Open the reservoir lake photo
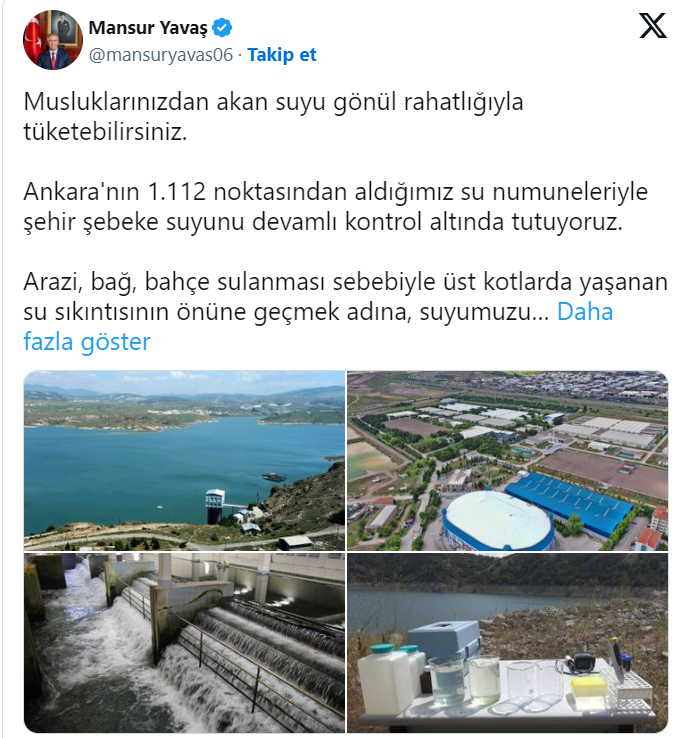Image resolution: width=679 pixels, height=738 pixels. point(184,460)
